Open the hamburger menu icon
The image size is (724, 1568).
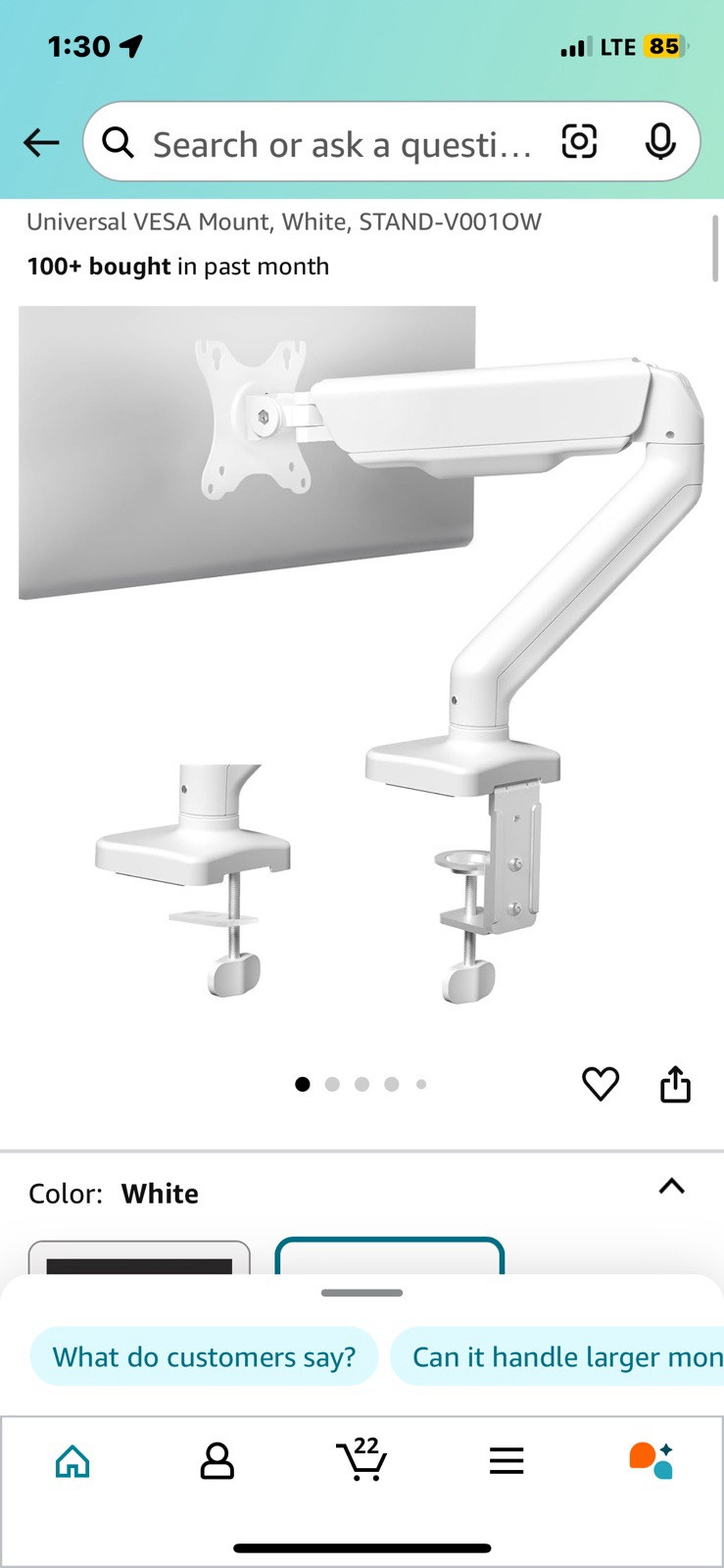tap(507, 1458)
